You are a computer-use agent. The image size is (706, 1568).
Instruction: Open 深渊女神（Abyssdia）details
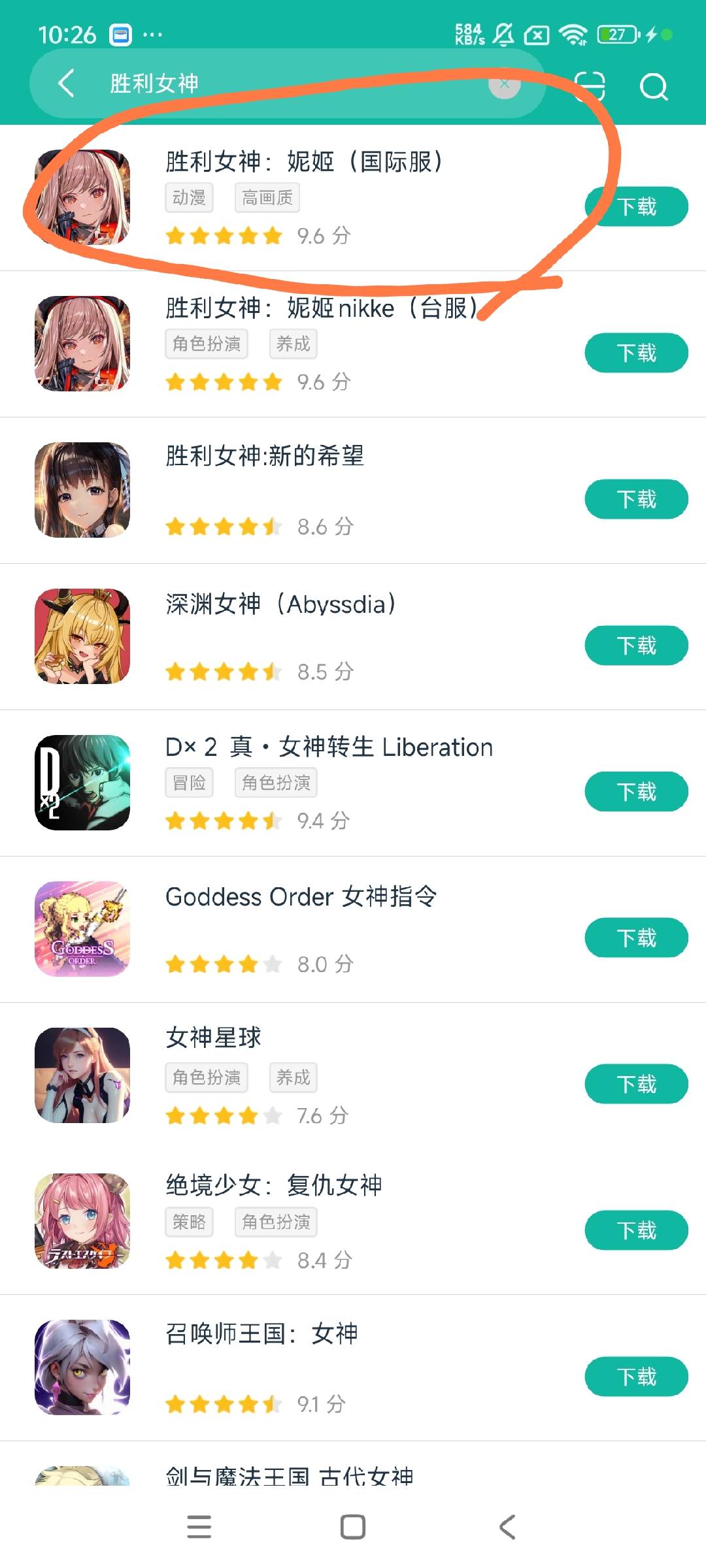tap(281, 604)
